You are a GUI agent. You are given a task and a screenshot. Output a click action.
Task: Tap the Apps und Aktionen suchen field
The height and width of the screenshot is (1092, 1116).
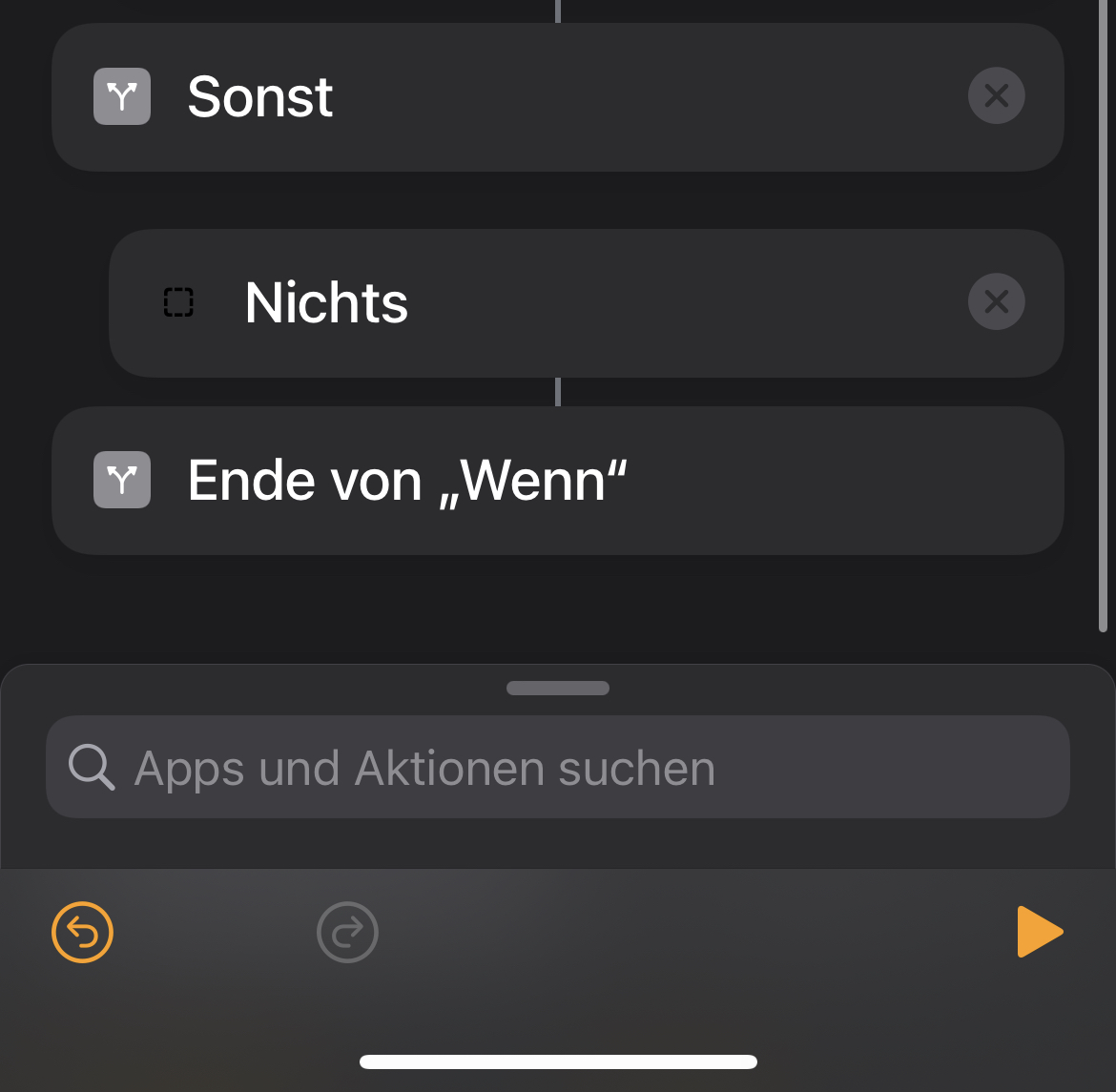pyautogui.click(x=558, y=768)
